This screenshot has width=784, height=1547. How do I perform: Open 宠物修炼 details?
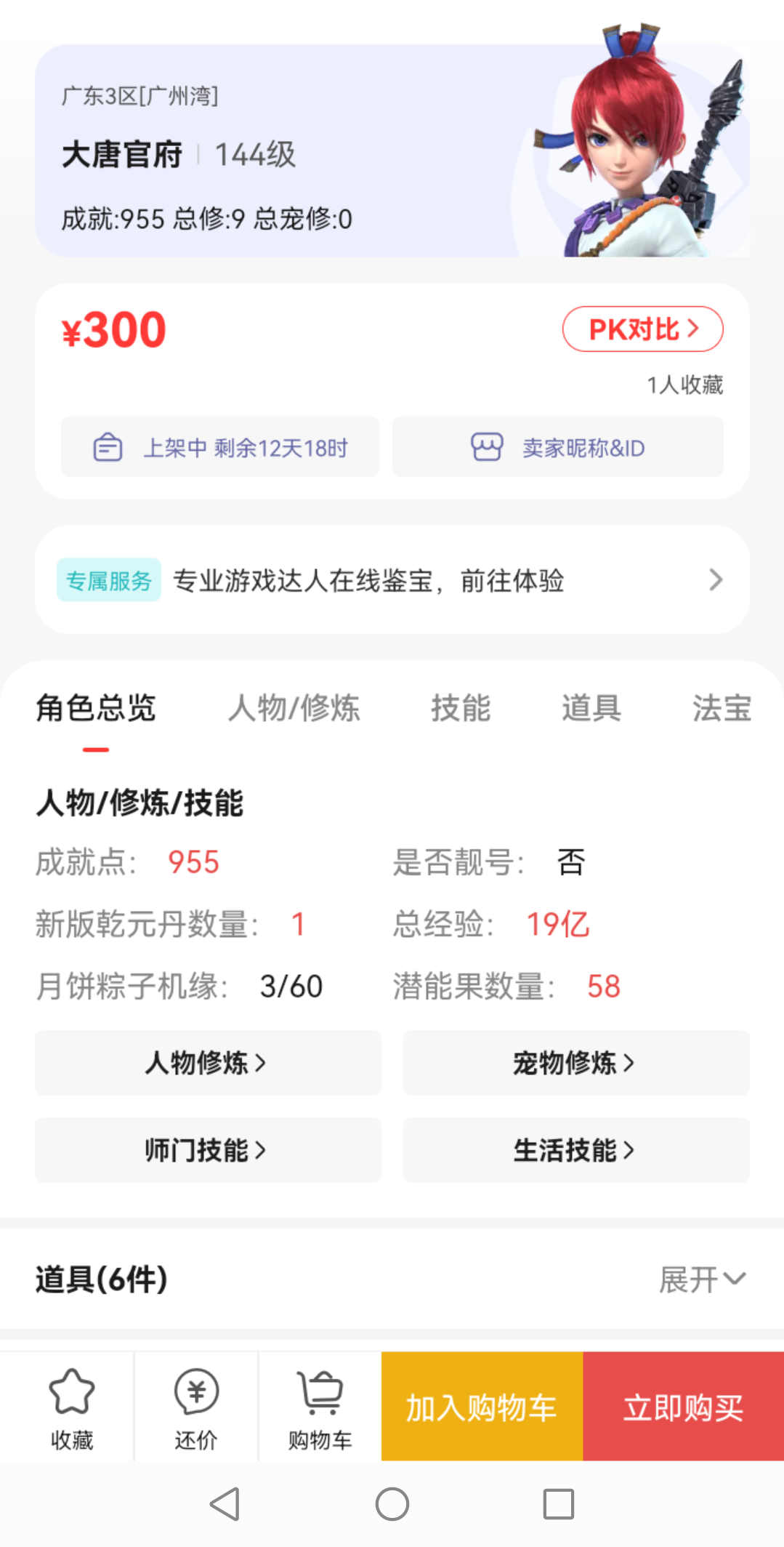tap(576, 1063)
